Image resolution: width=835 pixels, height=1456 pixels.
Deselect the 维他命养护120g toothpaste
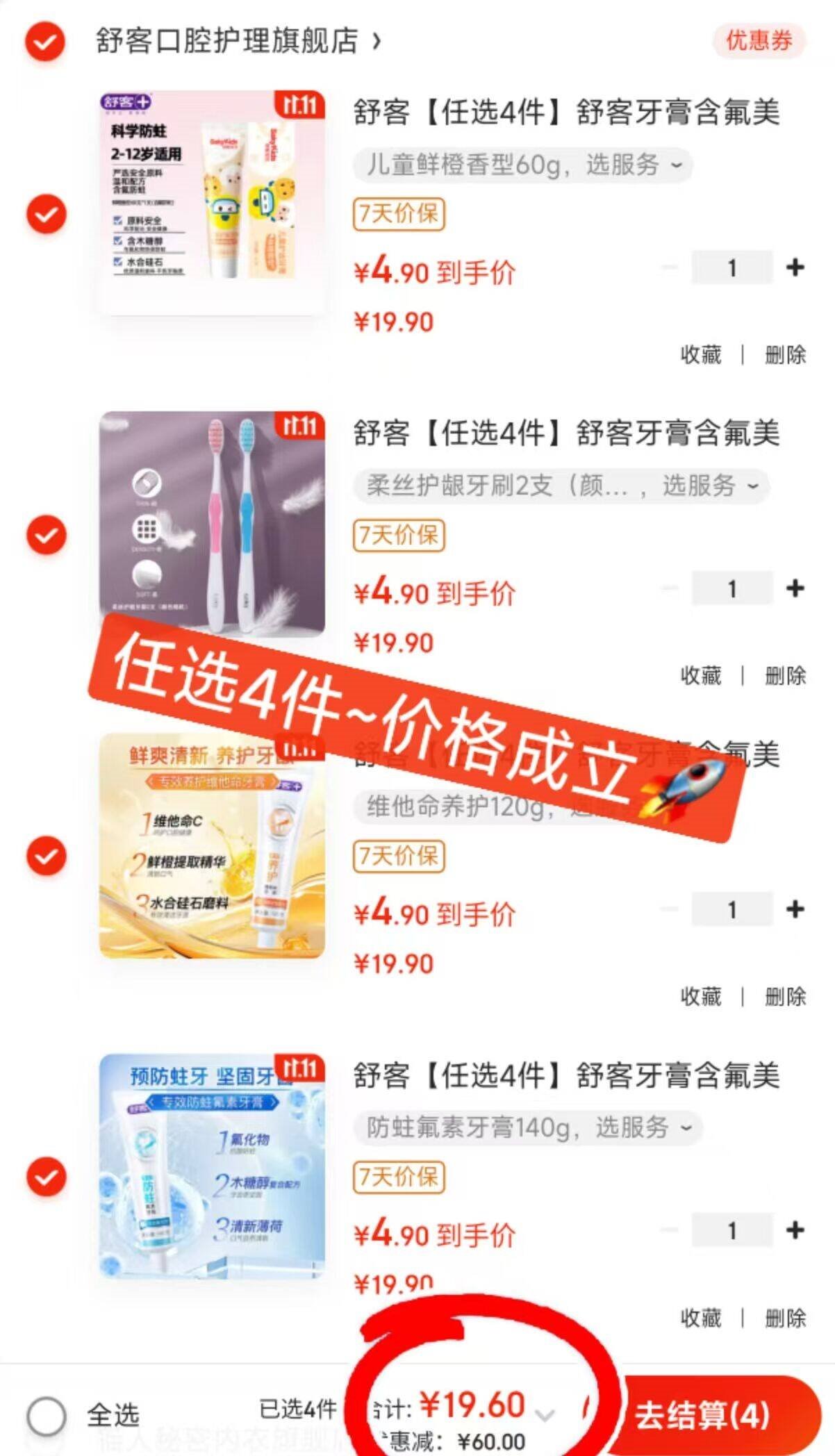[x=47, y=855]
